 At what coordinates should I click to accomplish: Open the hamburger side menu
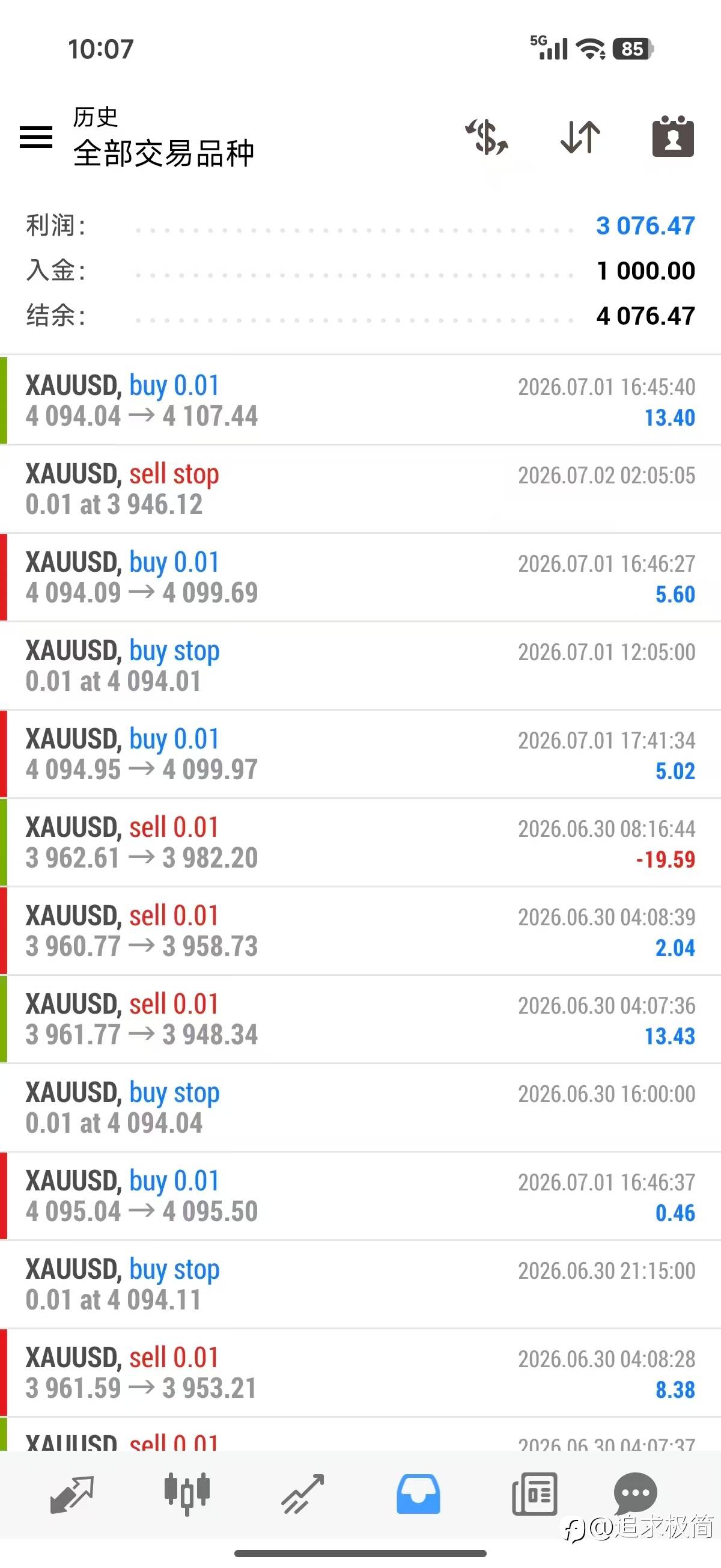click(36, 137)
